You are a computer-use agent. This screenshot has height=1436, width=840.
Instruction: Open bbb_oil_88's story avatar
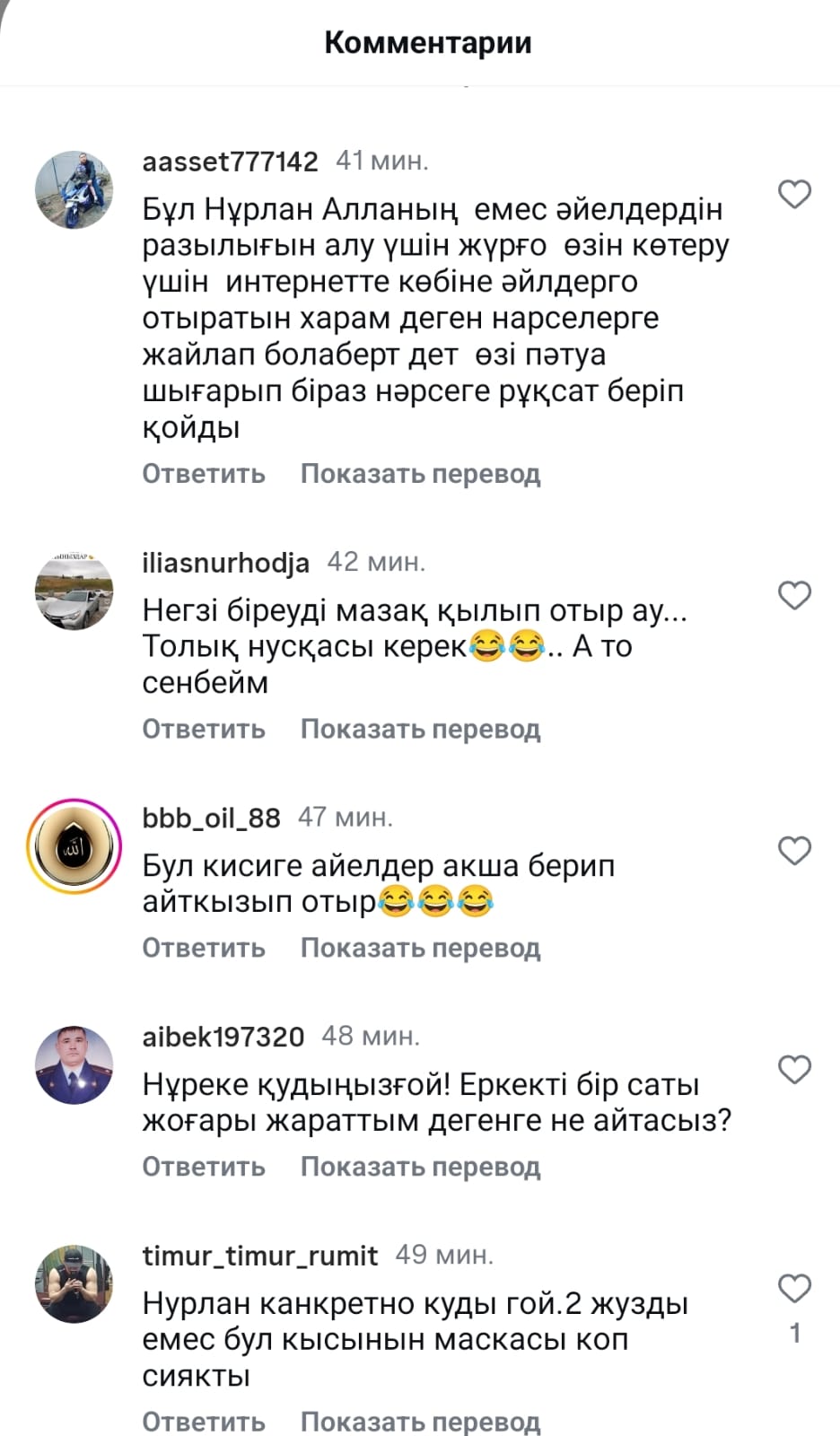(74, 846)
